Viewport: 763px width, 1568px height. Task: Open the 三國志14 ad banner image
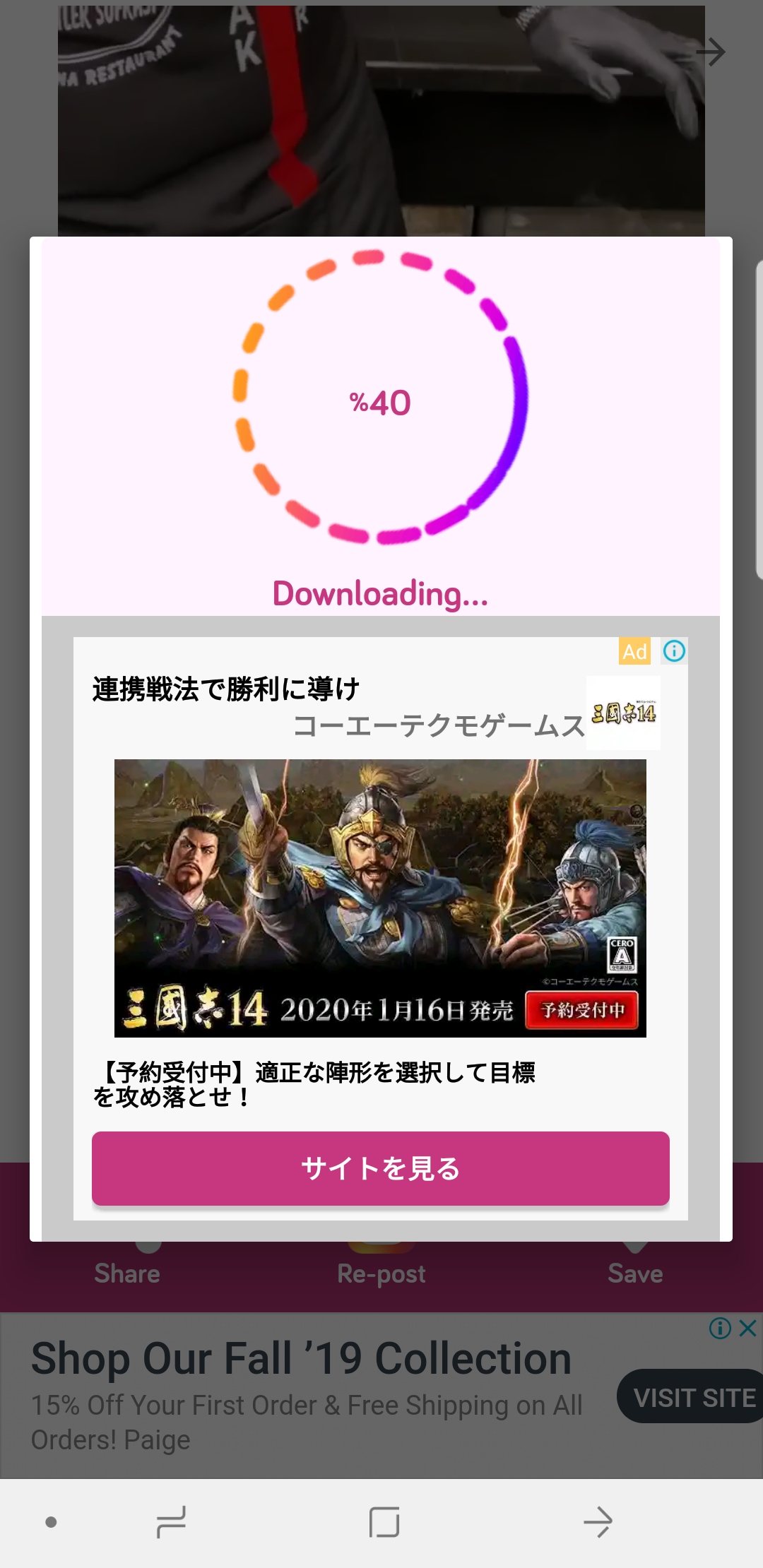tap(380, 898)
